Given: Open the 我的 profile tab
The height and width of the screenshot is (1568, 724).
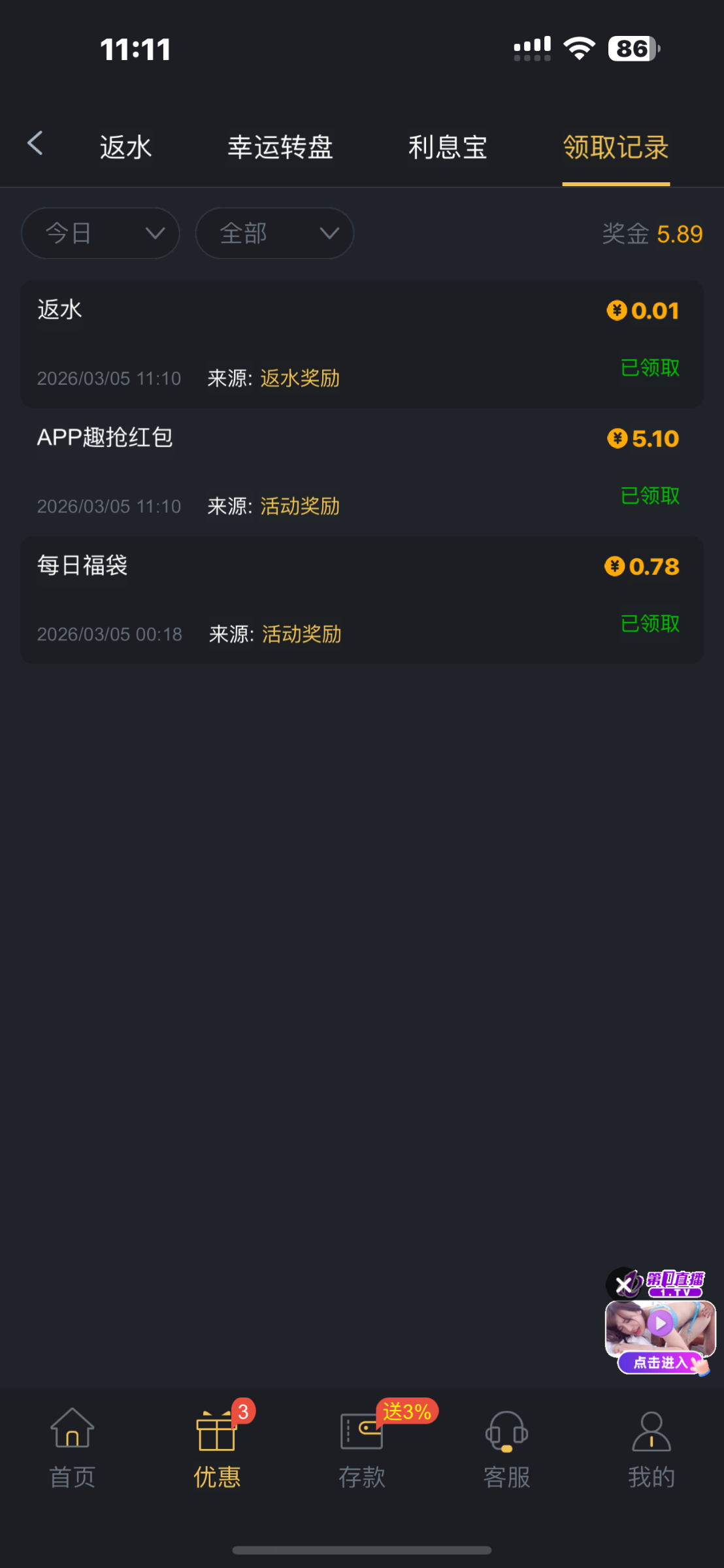Looking at the screenshot, I should click(651, 1448).
